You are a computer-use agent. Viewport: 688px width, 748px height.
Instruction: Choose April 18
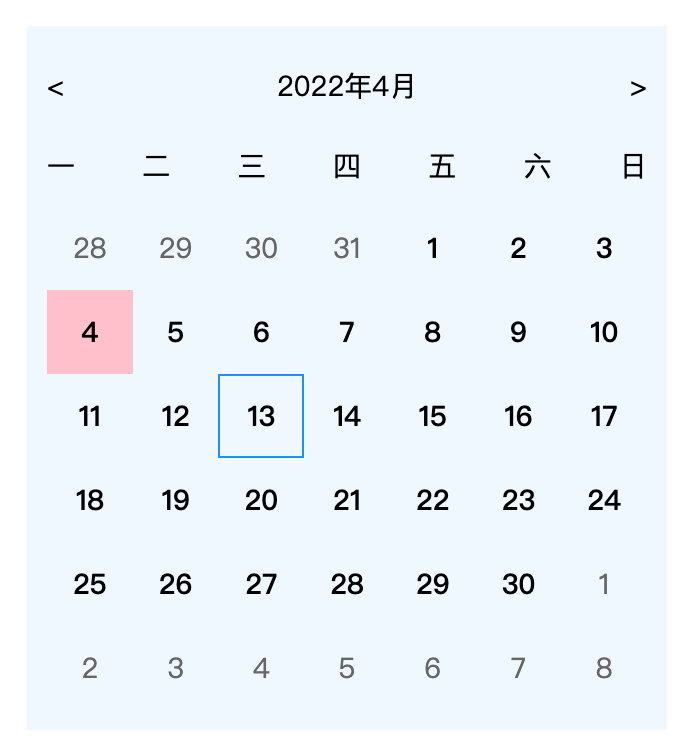[90, 500]
